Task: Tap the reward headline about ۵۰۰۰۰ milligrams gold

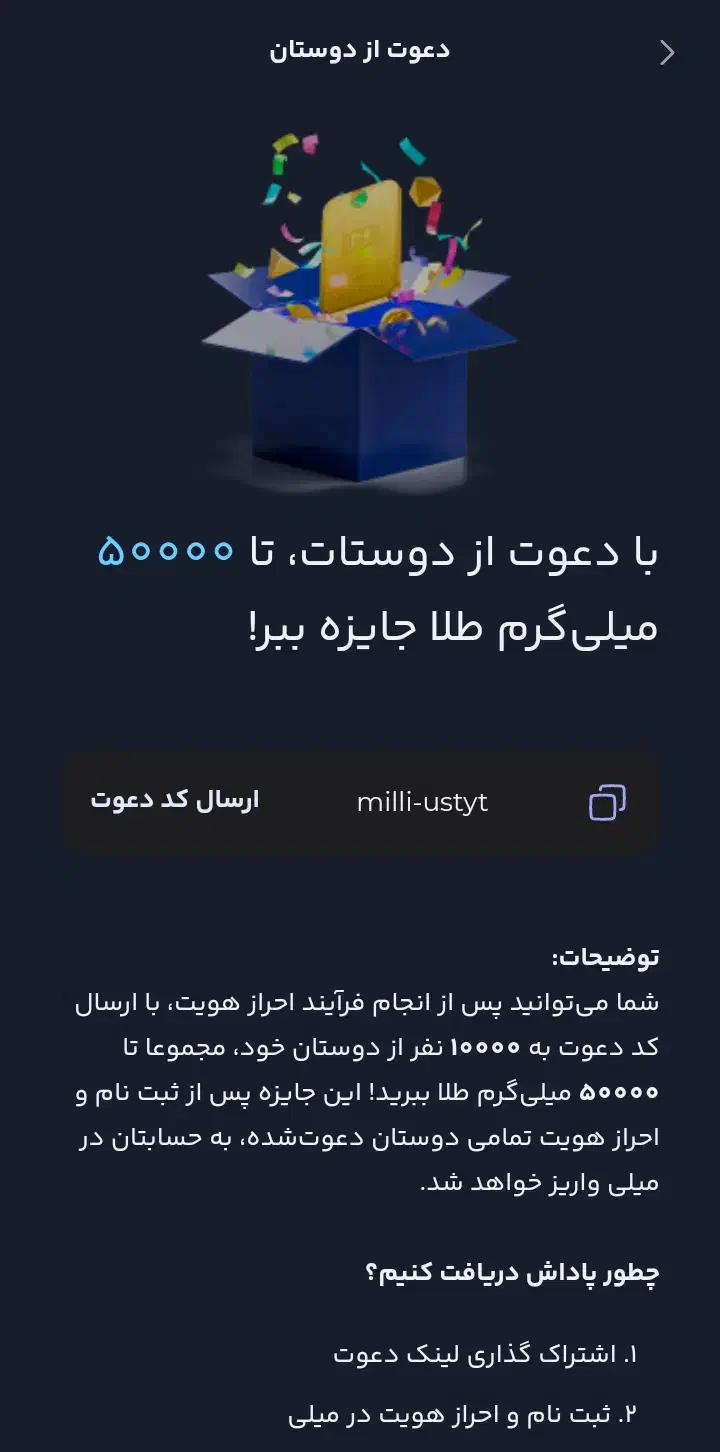Action: pyautogui.click(x=360, y=590)
